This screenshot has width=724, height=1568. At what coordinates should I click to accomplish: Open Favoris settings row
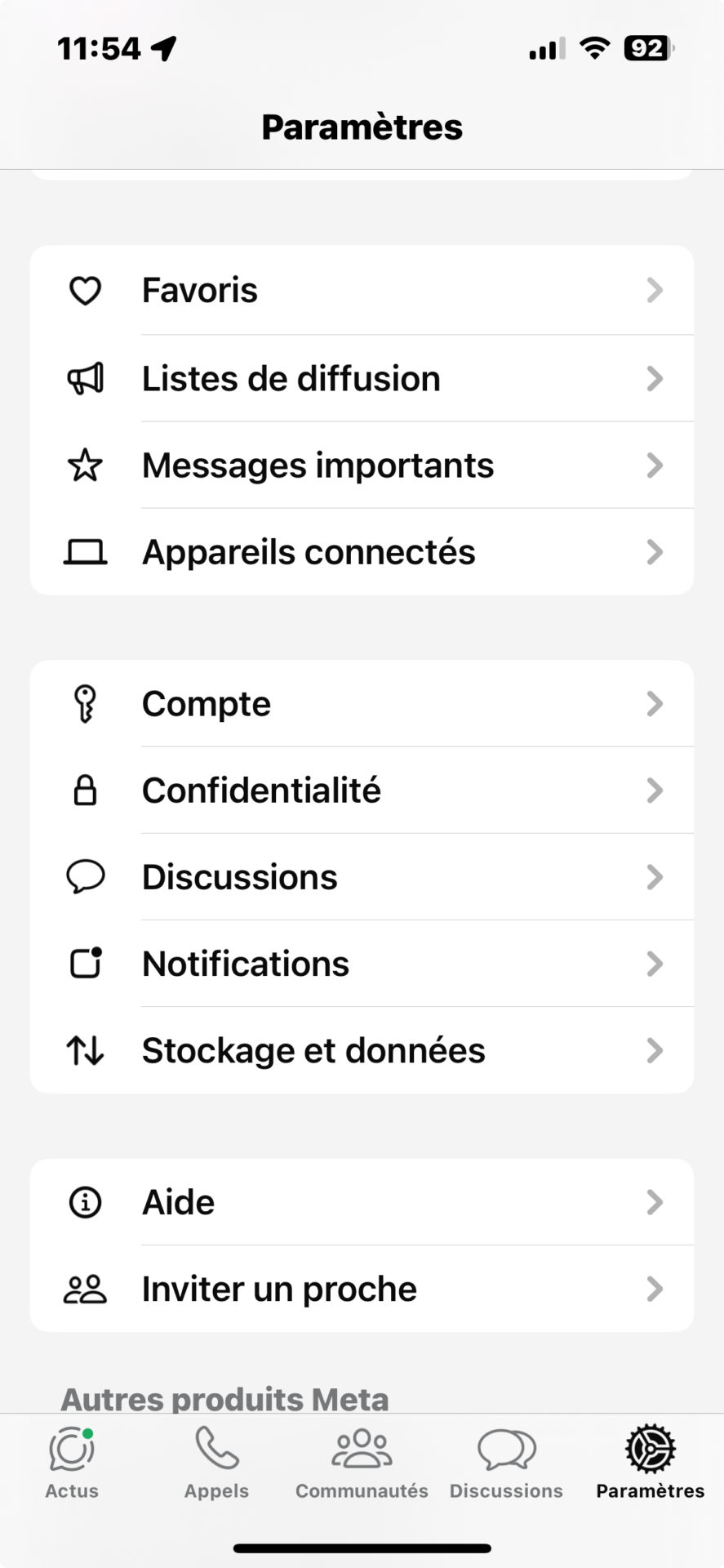362,290
